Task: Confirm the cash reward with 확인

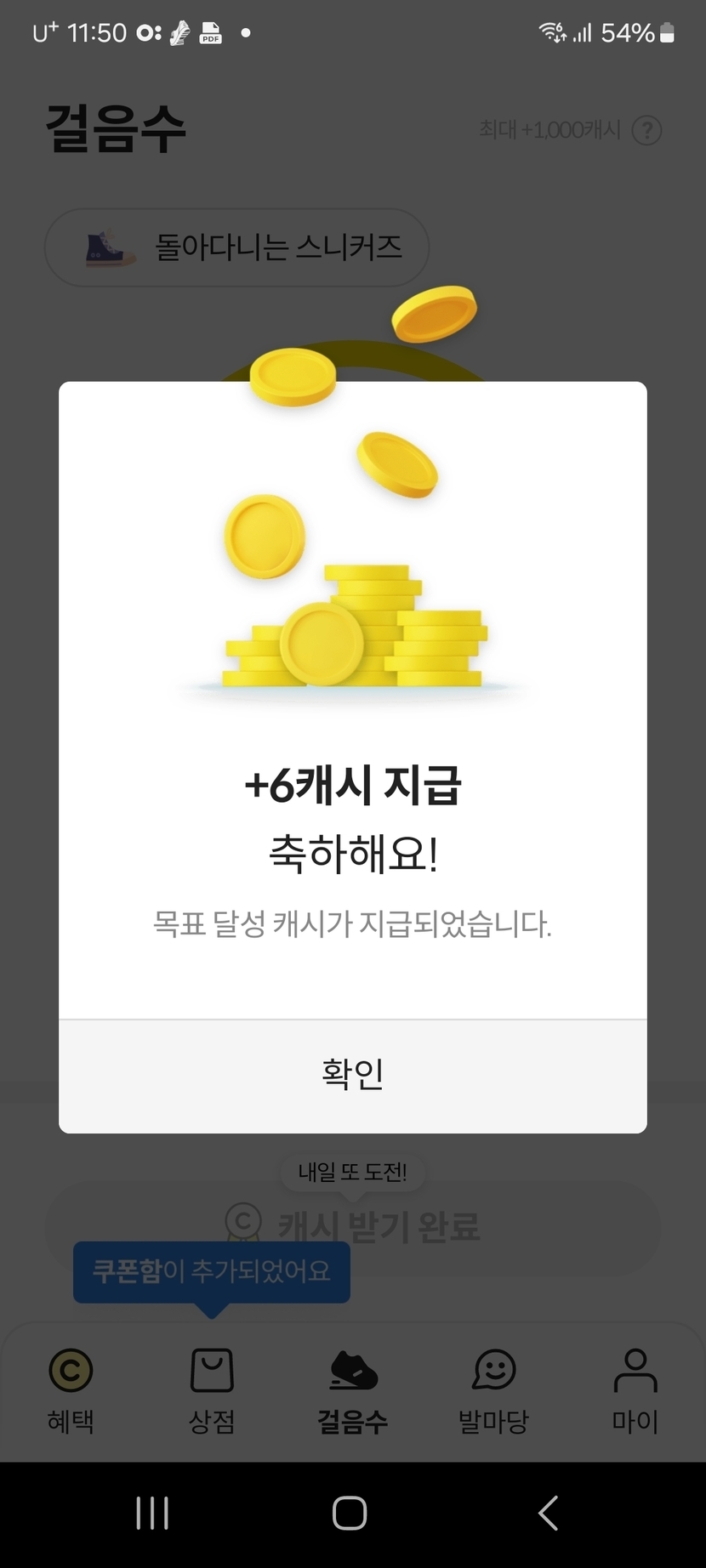Action: pos(352,1076)
